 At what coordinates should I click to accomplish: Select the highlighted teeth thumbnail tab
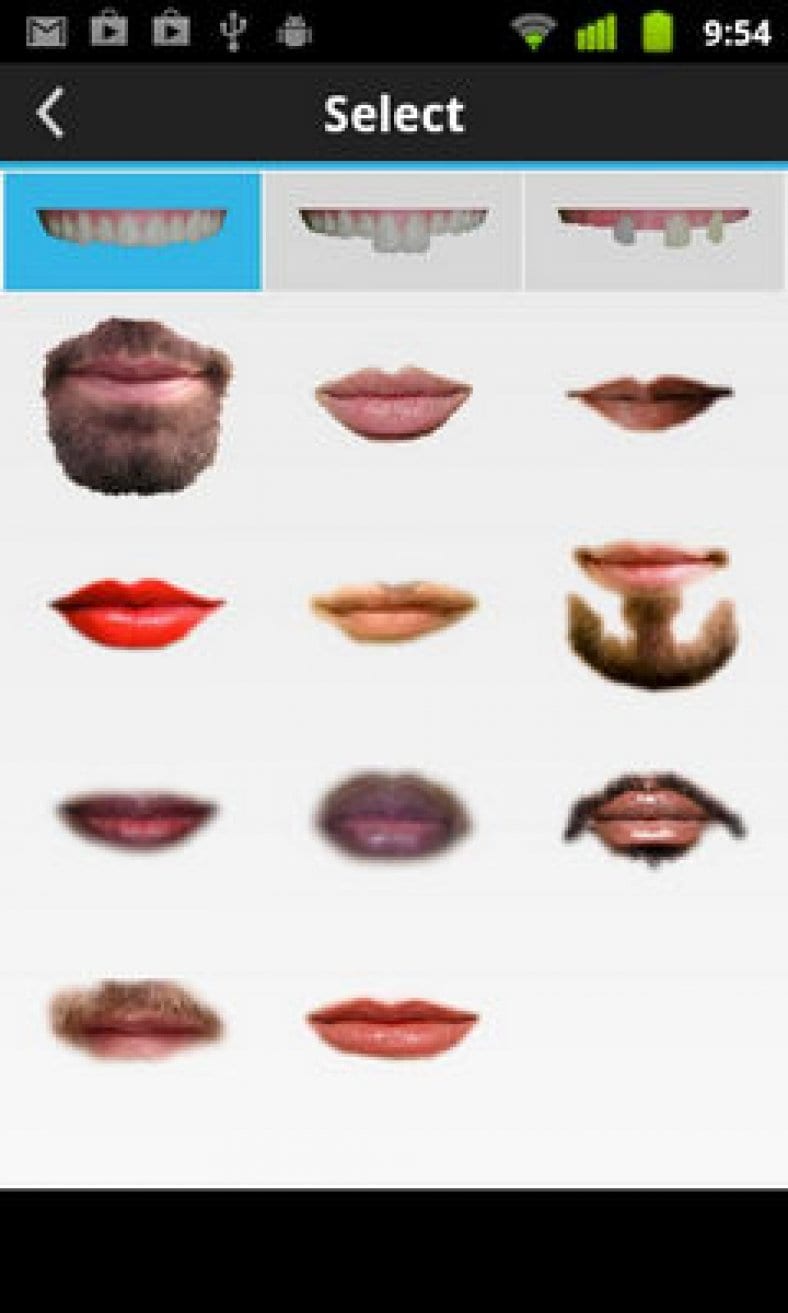pyautogui.click(x=130, y=229)
